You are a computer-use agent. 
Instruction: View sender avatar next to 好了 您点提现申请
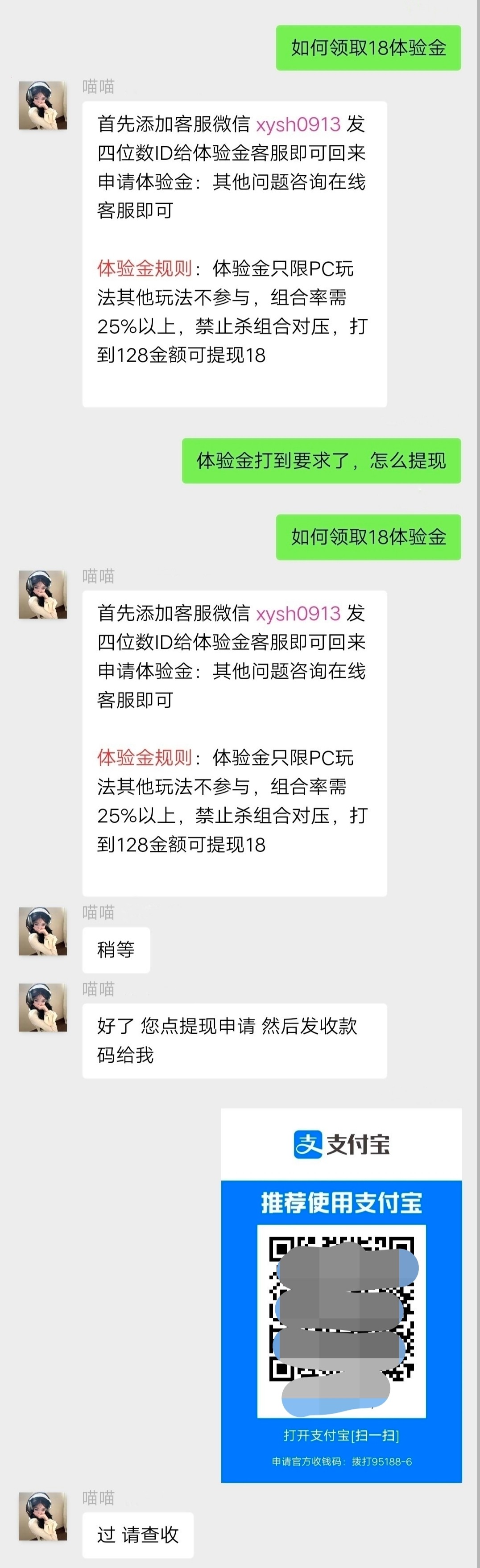[x=43, y=1007]
